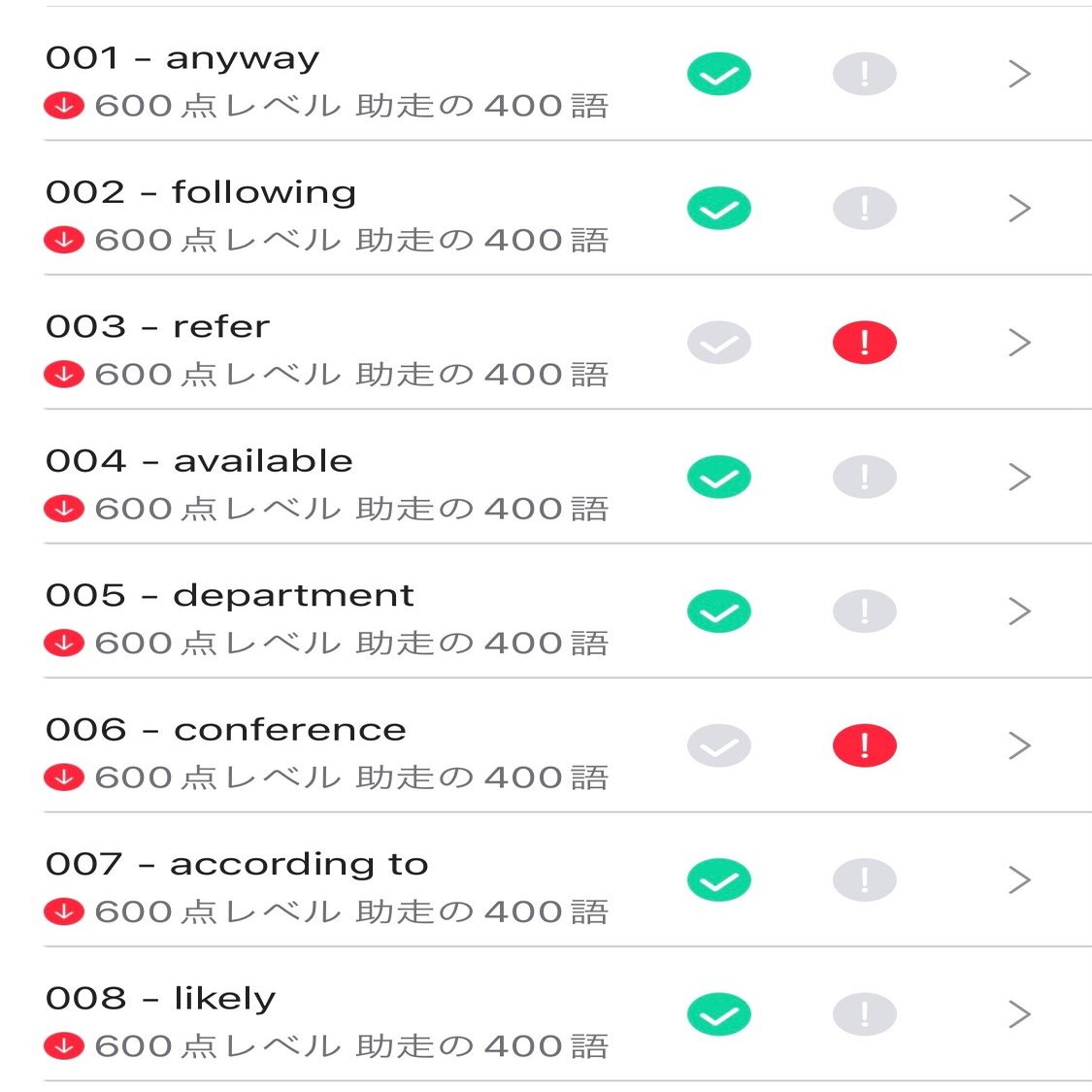The height and width of the screenshot is (1092, 1092).
Task: Open the chevron for 'conference'
Action: tap(1018, 745)
